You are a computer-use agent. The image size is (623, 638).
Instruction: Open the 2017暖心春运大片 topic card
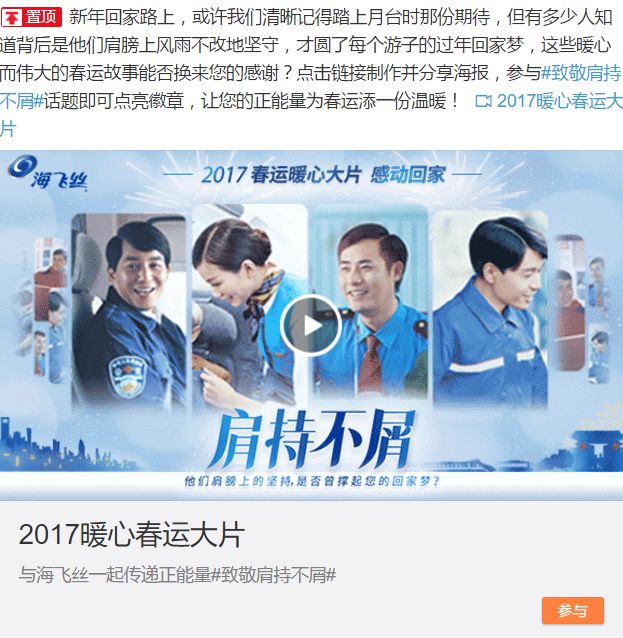(131, 534)
